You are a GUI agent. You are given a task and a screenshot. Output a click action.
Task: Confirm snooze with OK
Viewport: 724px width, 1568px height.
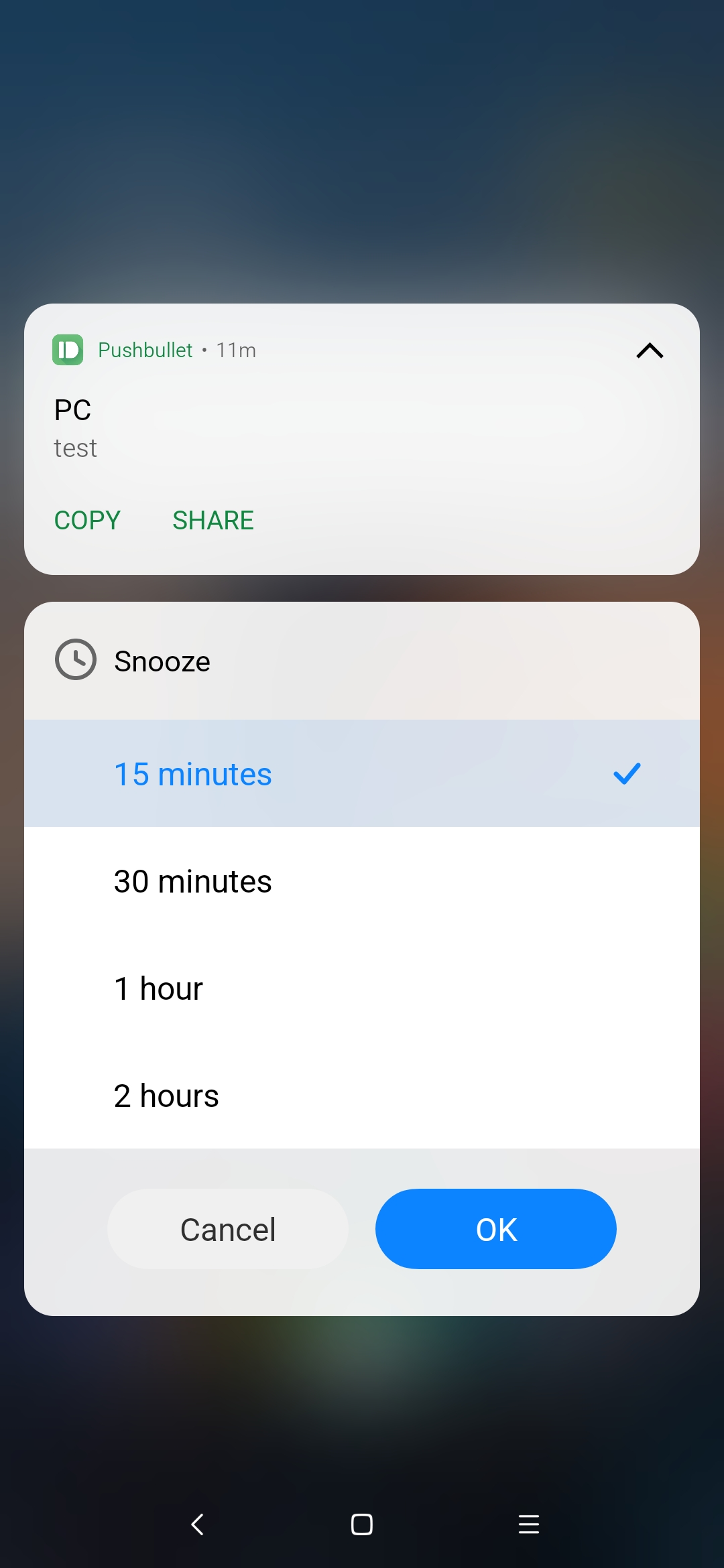496,1230
